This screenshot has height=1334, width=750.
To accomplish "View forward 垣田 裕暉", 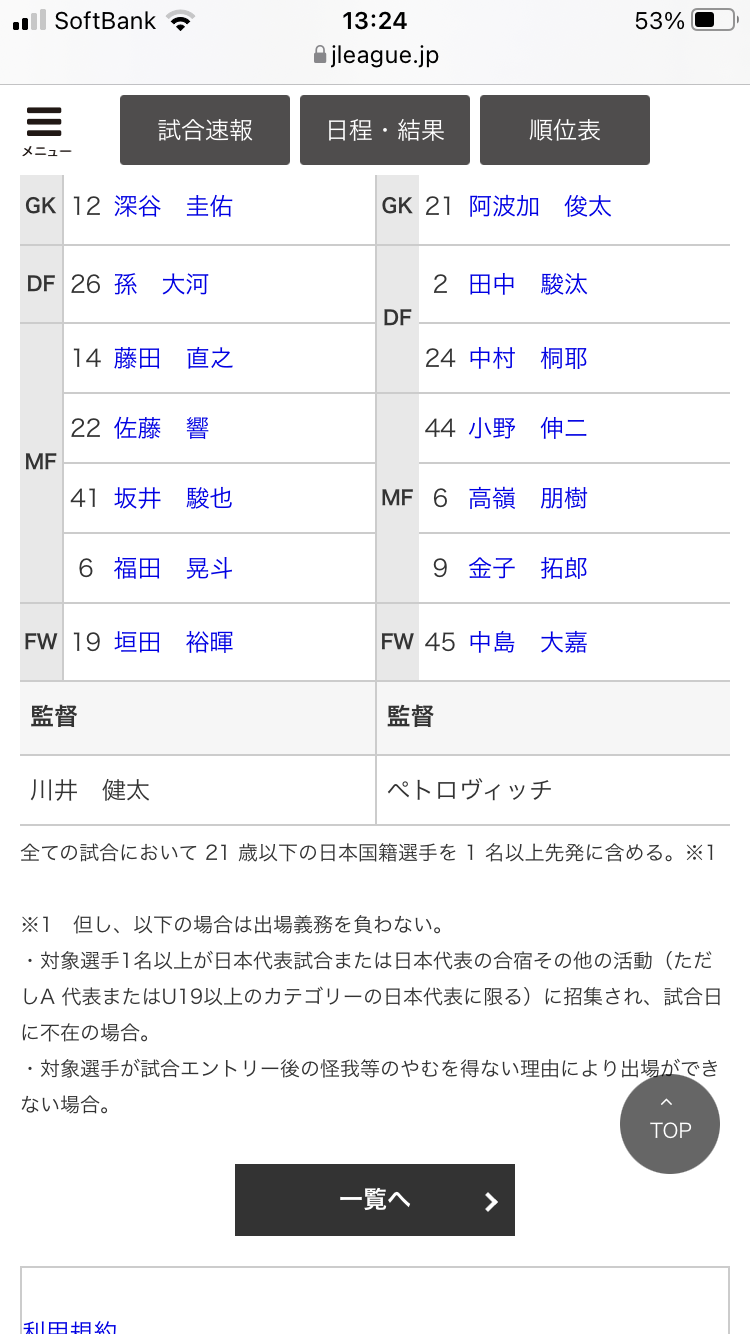I will pyautogui.click(x=173, y=643).
